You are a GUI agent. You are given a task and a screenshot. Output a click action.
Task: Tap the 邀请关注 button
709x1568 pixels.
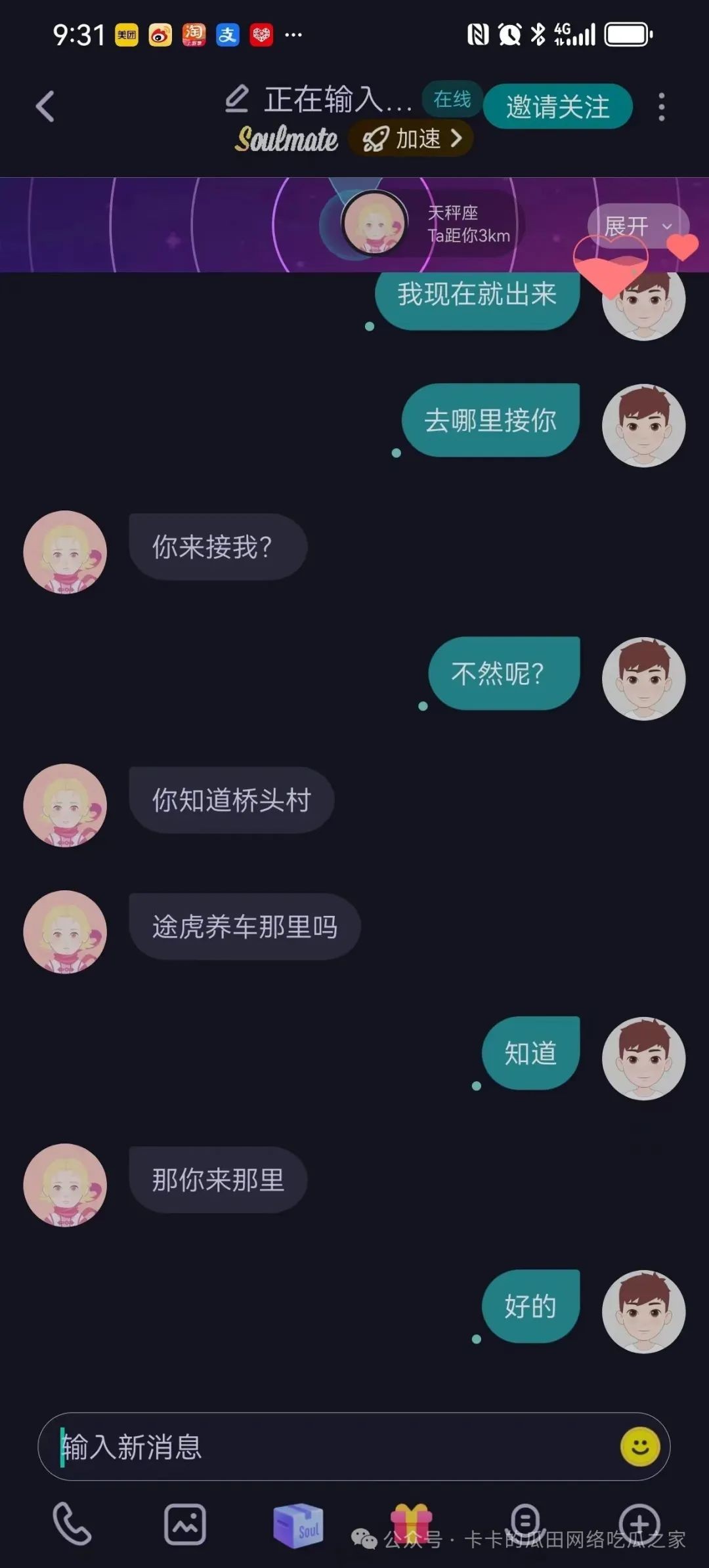tap(557, 106)
